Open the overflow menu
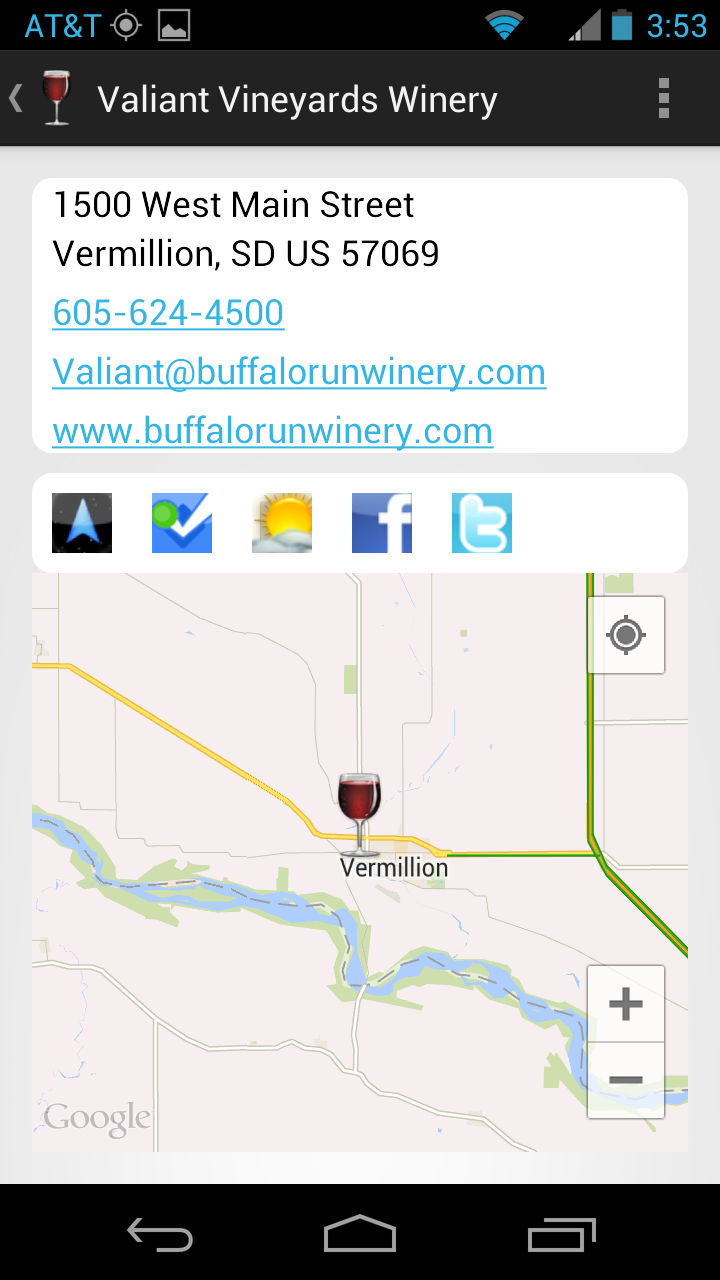The height and width of the screenshot is (1280, 720). tap(663, 99)
